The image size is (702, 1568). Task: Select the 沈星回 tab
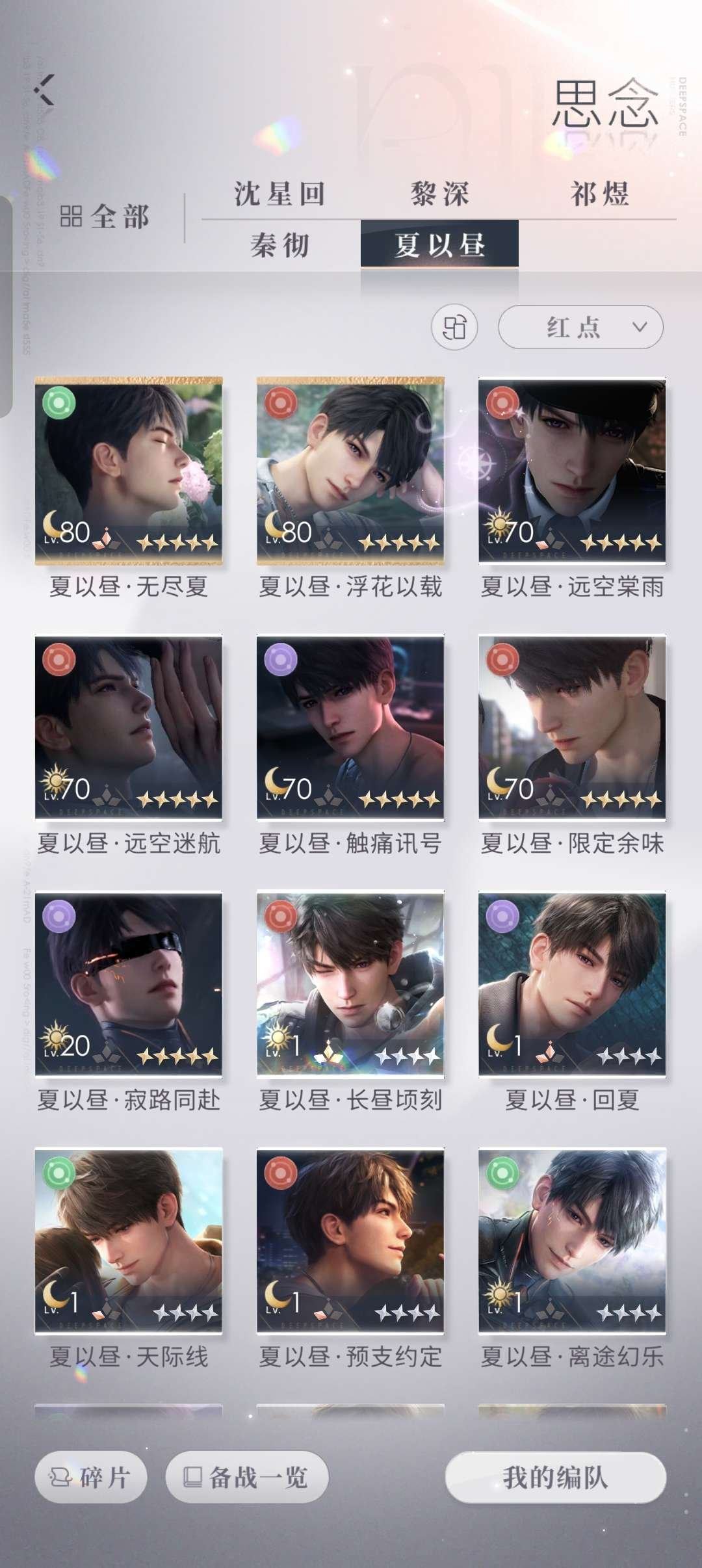(x=279, y=194)
